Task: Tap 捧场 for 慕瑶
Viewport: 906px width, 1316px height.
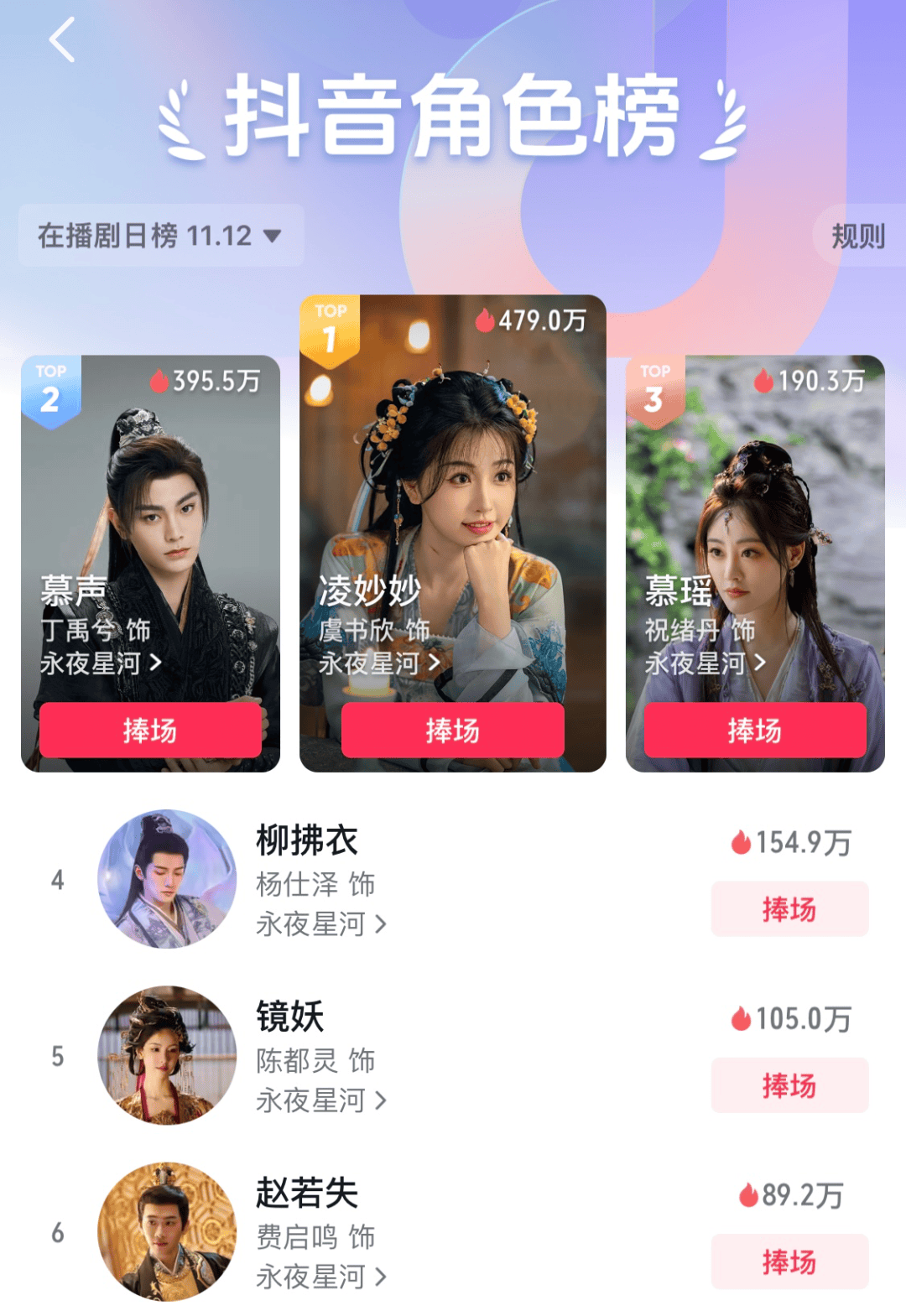Action: (754, 730)
